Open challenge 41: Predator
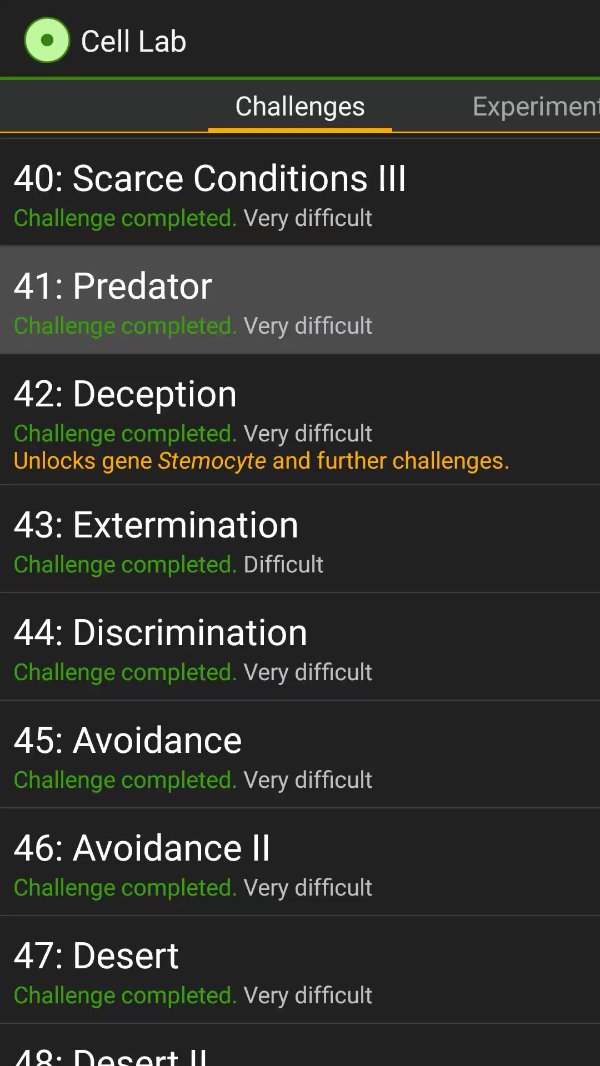 pos(300,300)
